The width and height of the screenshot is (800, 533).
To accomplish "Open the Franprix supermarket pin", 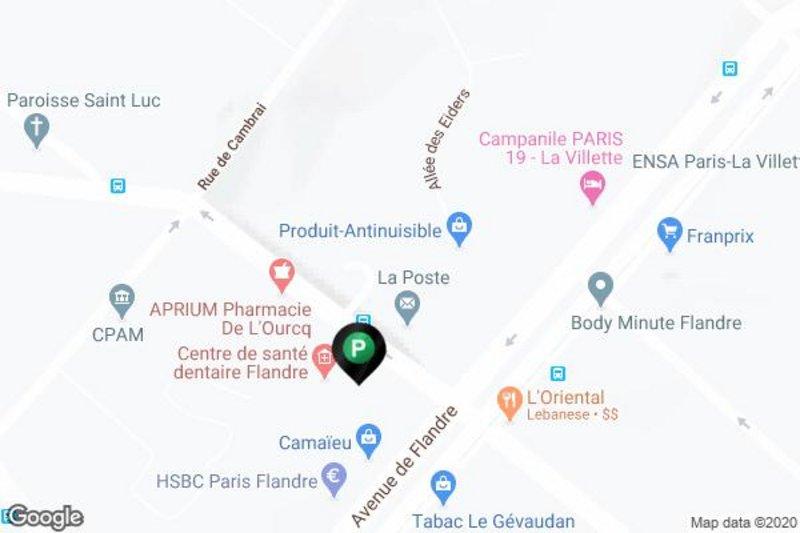I will click(x=669, y=234).
